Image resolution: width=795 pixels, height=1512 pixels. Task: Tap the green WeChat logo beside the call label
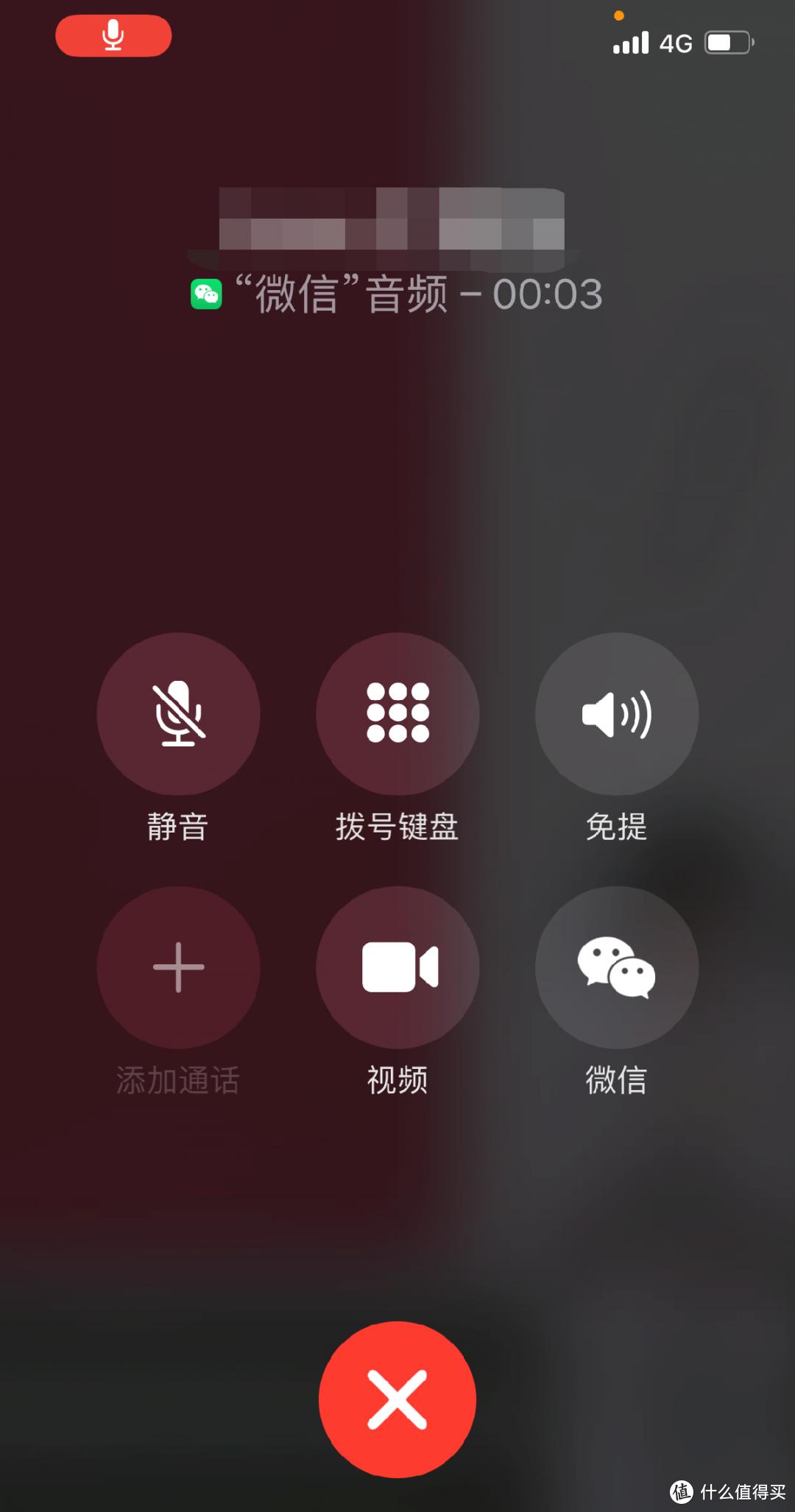[x=207, y=293]
